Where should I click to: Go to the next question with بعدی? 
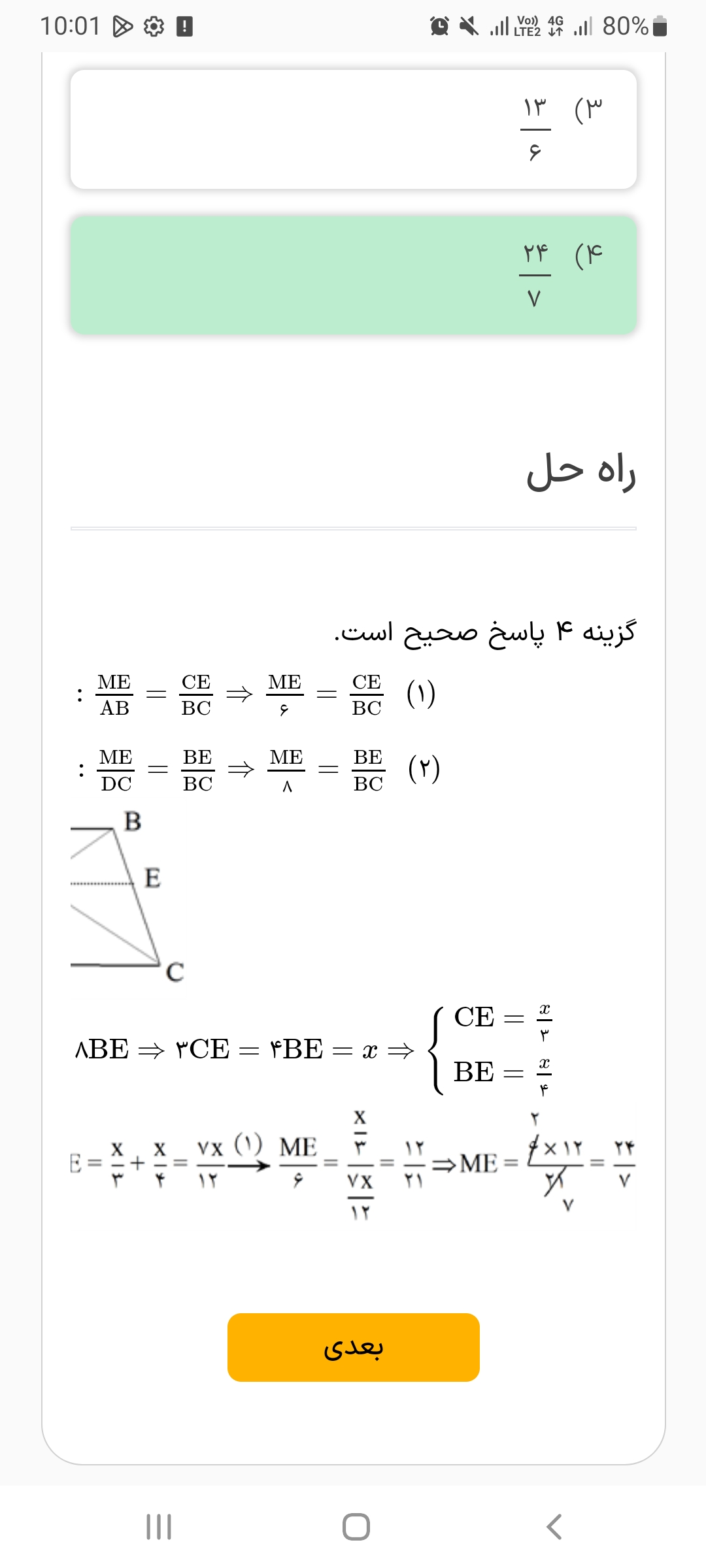coord(353,1347)
